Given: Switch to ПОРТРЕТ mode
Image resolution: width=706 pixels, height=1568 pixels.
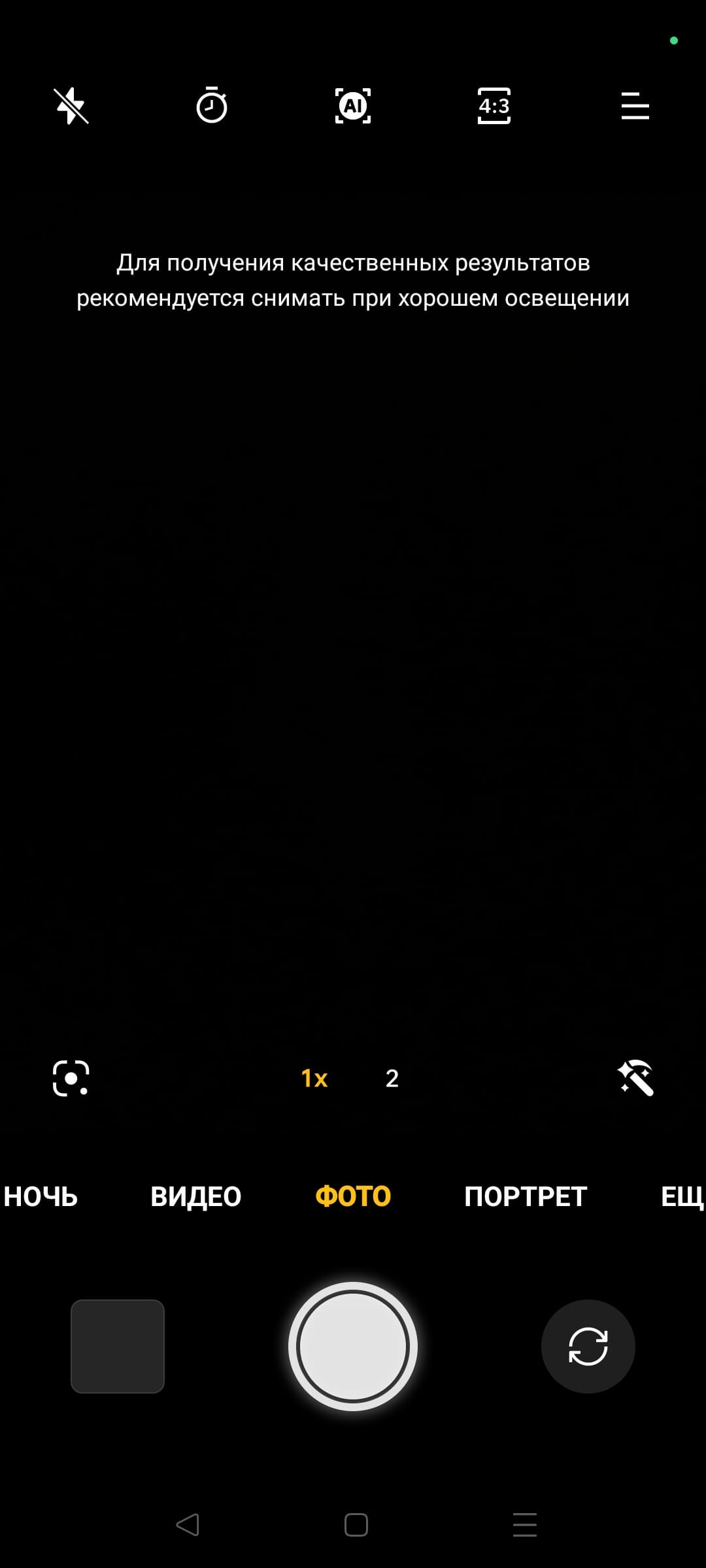Looking at the screenshot, I should coord(526,1196).
